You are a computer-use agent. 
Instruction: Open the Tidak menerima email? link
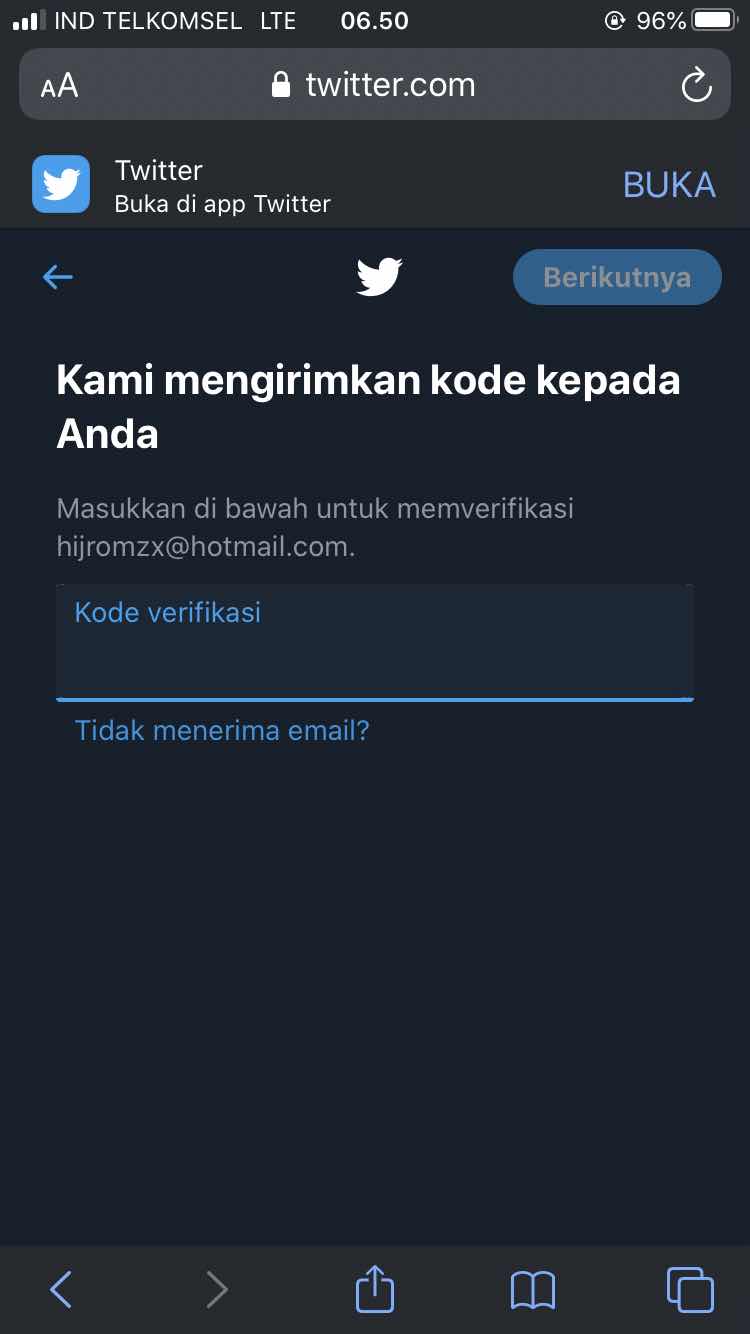(222, 730)
